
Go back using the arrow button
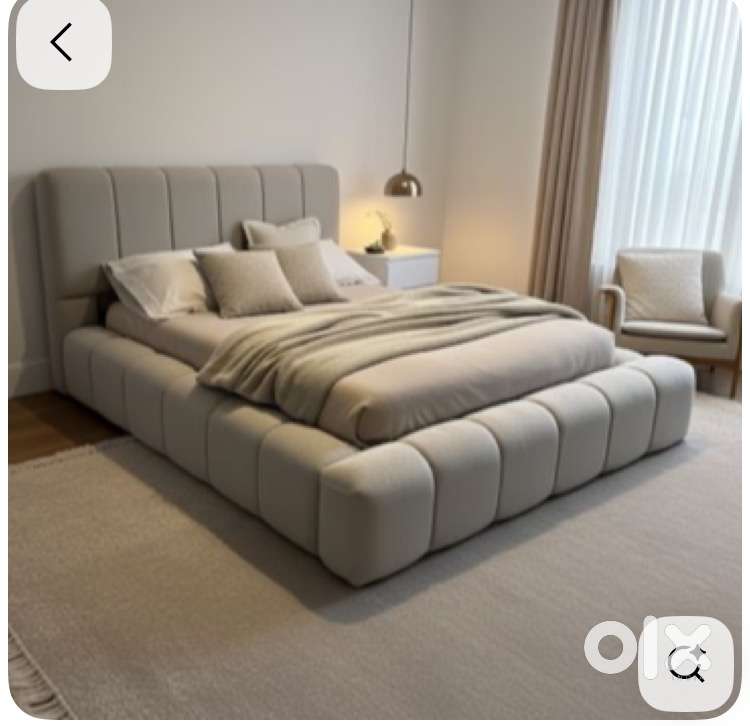point(63,42)
